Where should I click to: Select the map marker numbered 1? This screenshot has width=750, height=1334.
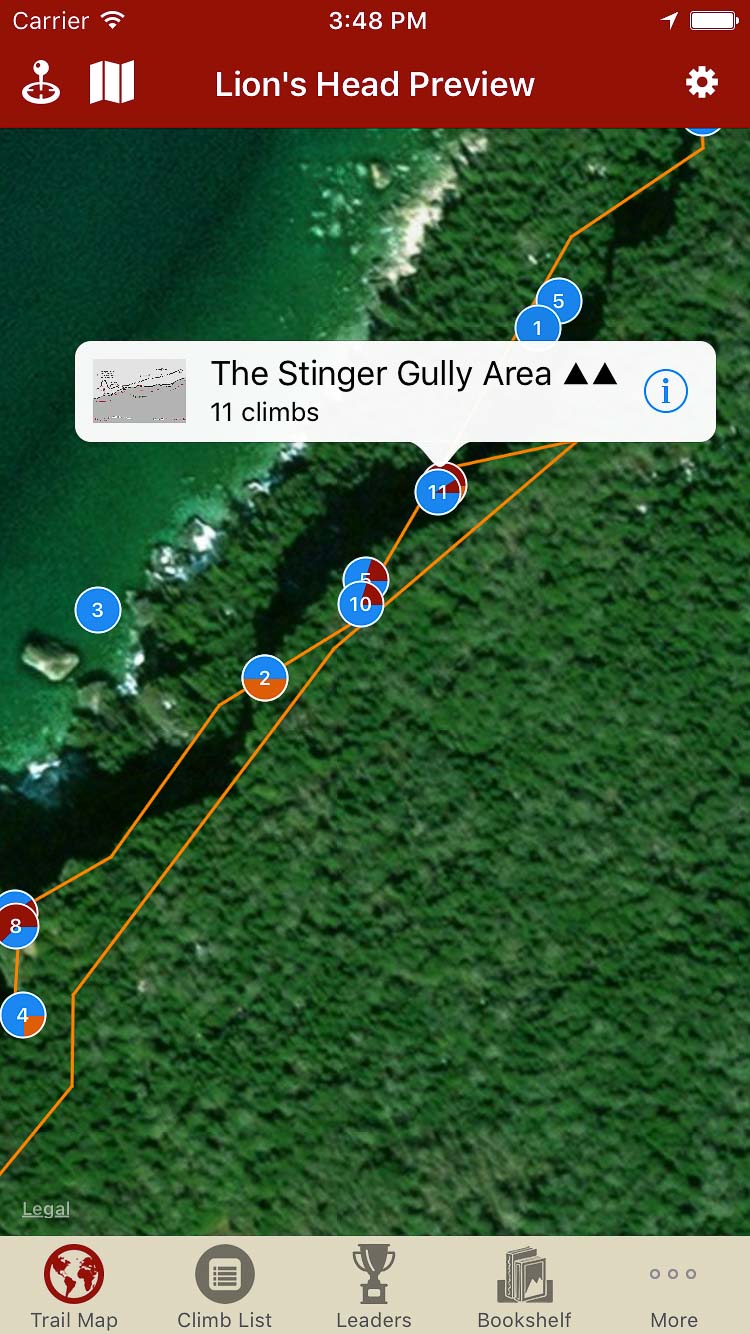(x=537, y=328)
